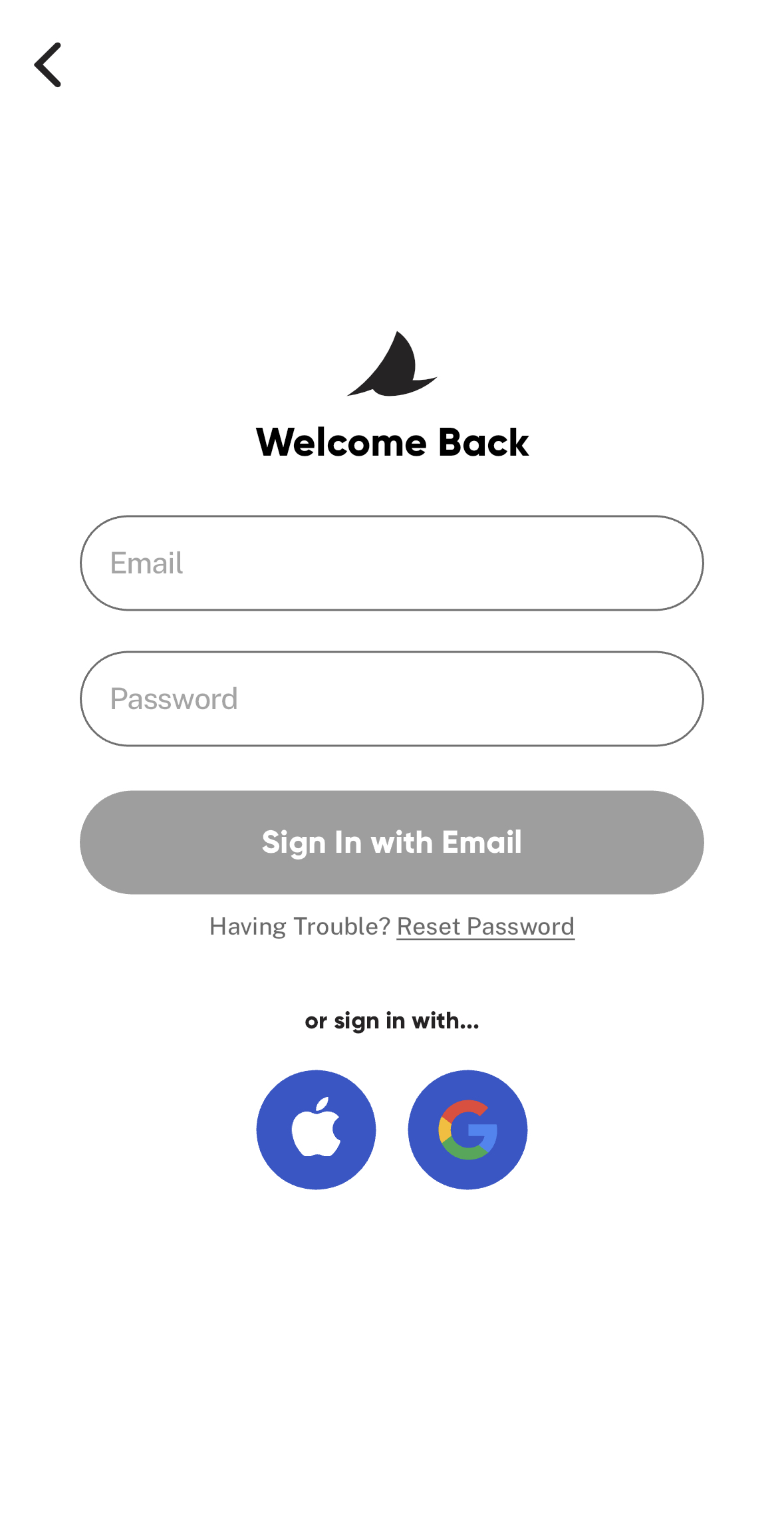Select the Google icon button
784x1524 pixels.
click(x=467, y=1129)
